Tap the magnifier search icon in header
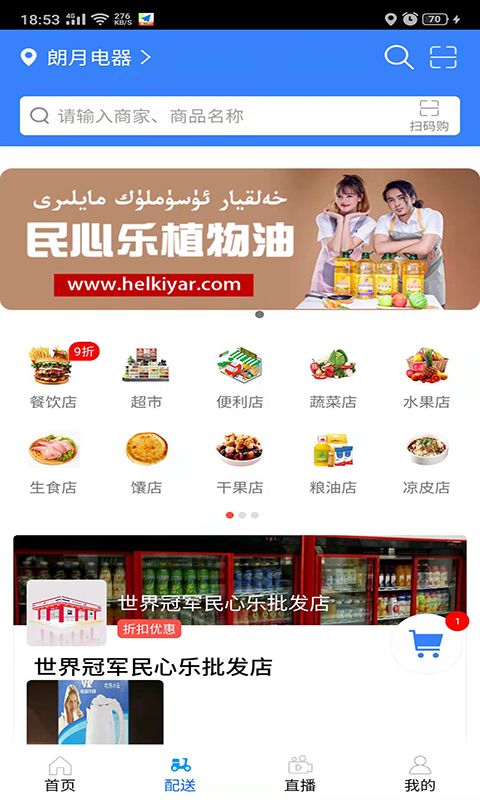Viewport: 480px width, 800px height. [x=398, y=57]
